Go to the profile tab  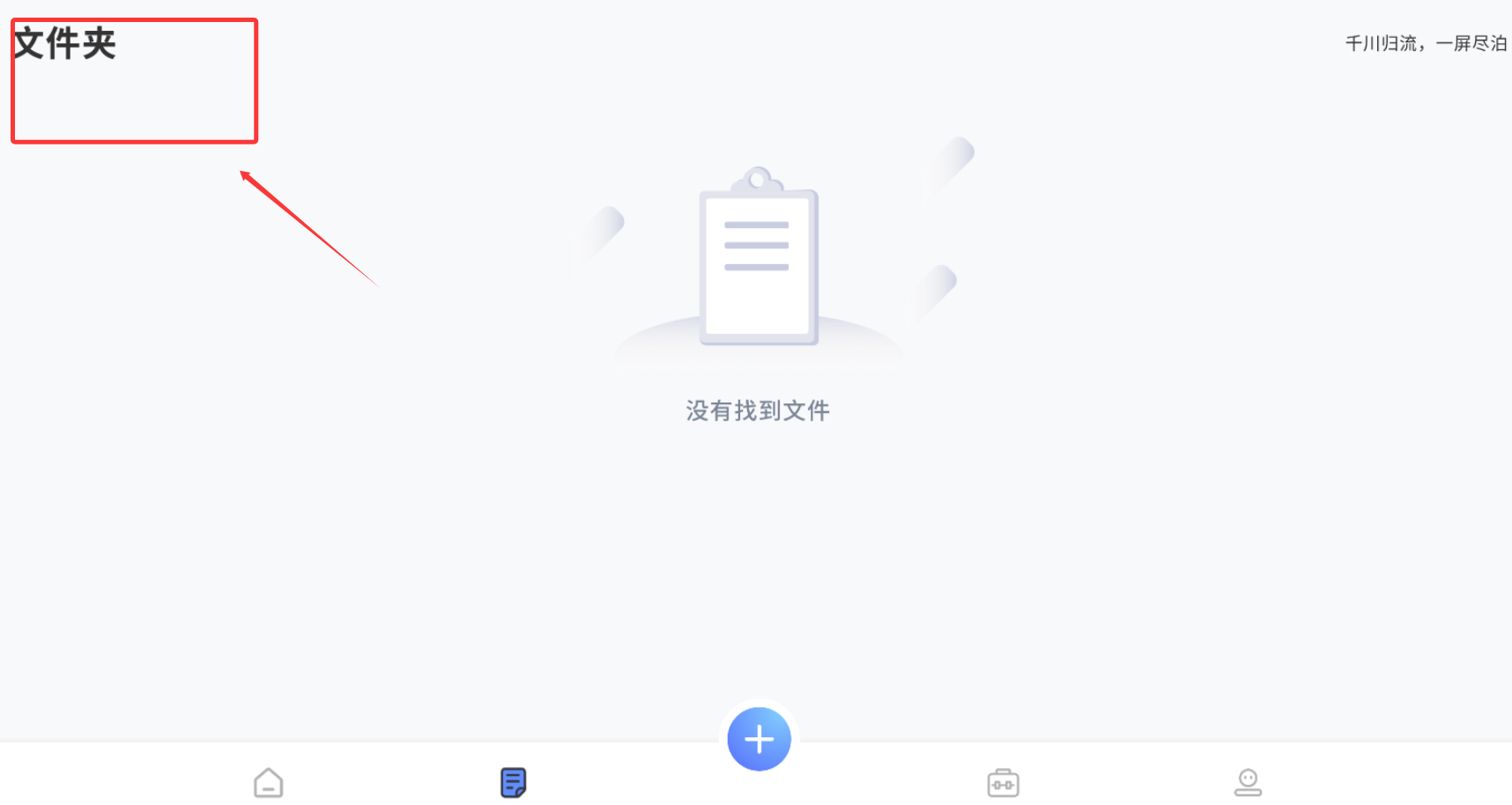1248,782
